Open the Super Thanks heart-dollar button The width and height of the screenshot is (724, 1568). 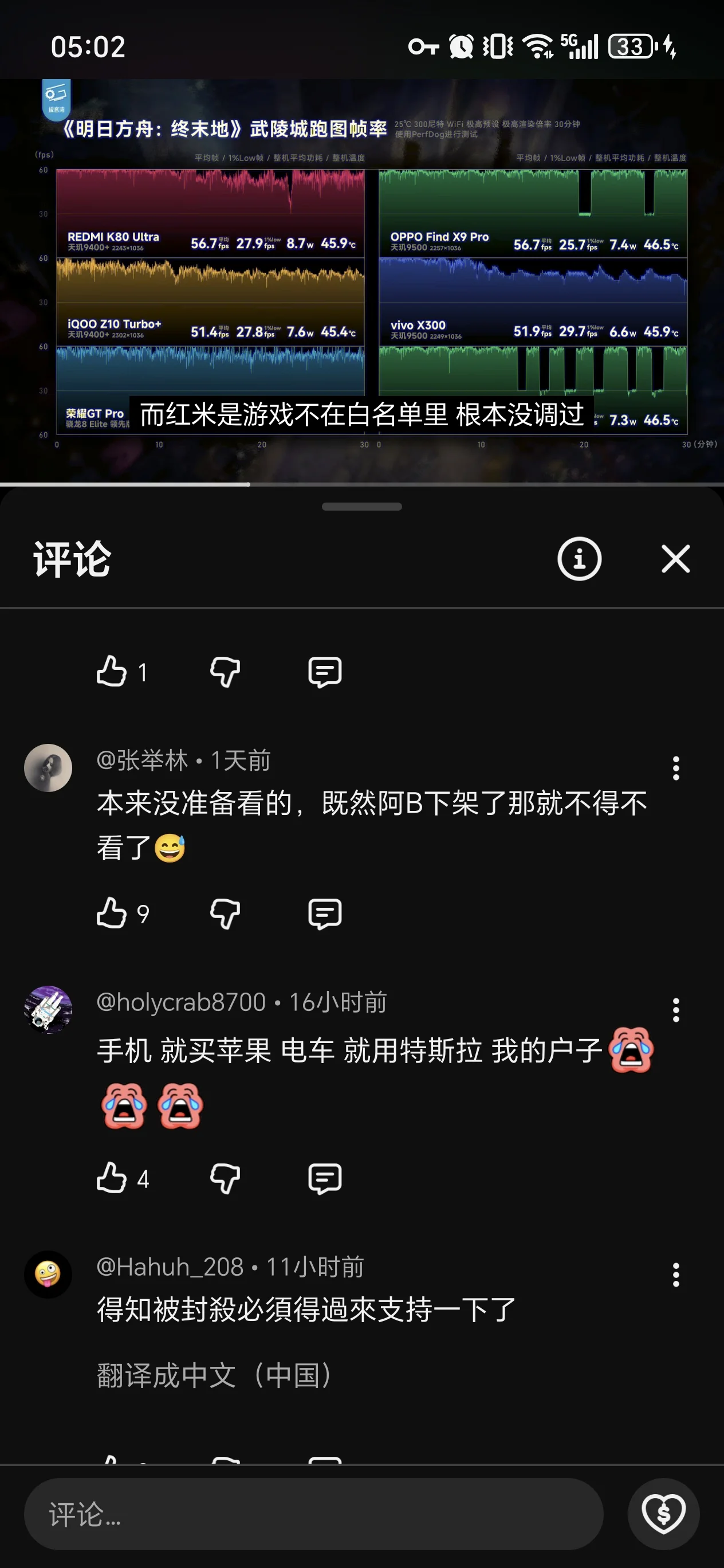[663, 1514]
